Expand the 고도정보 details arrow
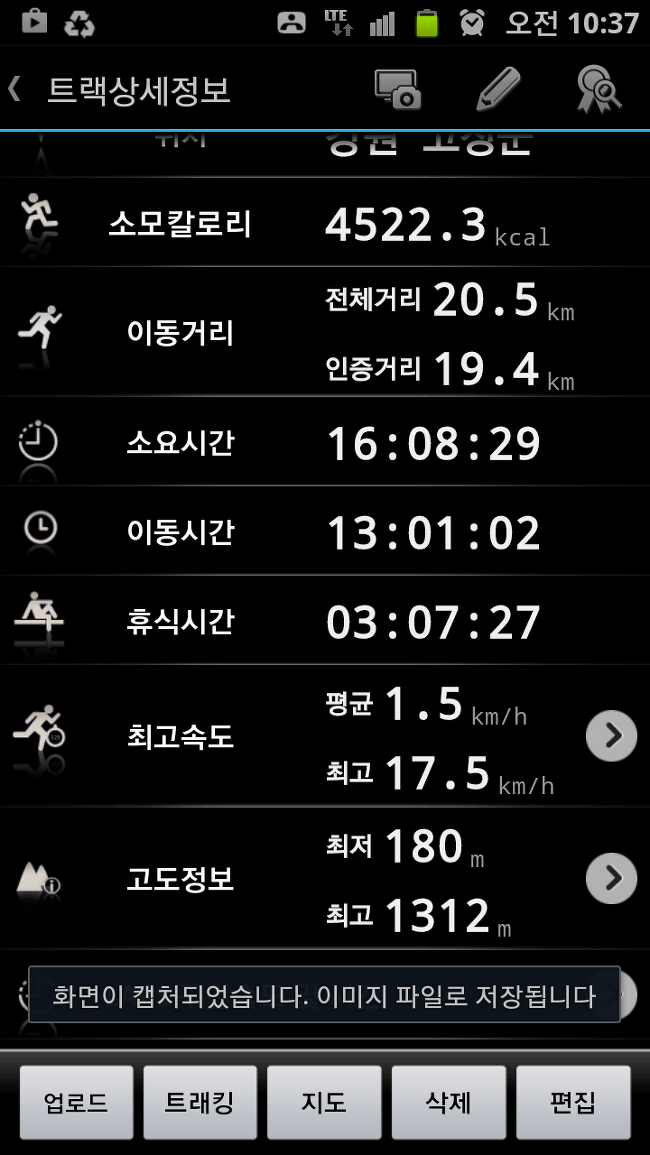Viewport: 650px width, 1155px height. [x=611, y=877]
